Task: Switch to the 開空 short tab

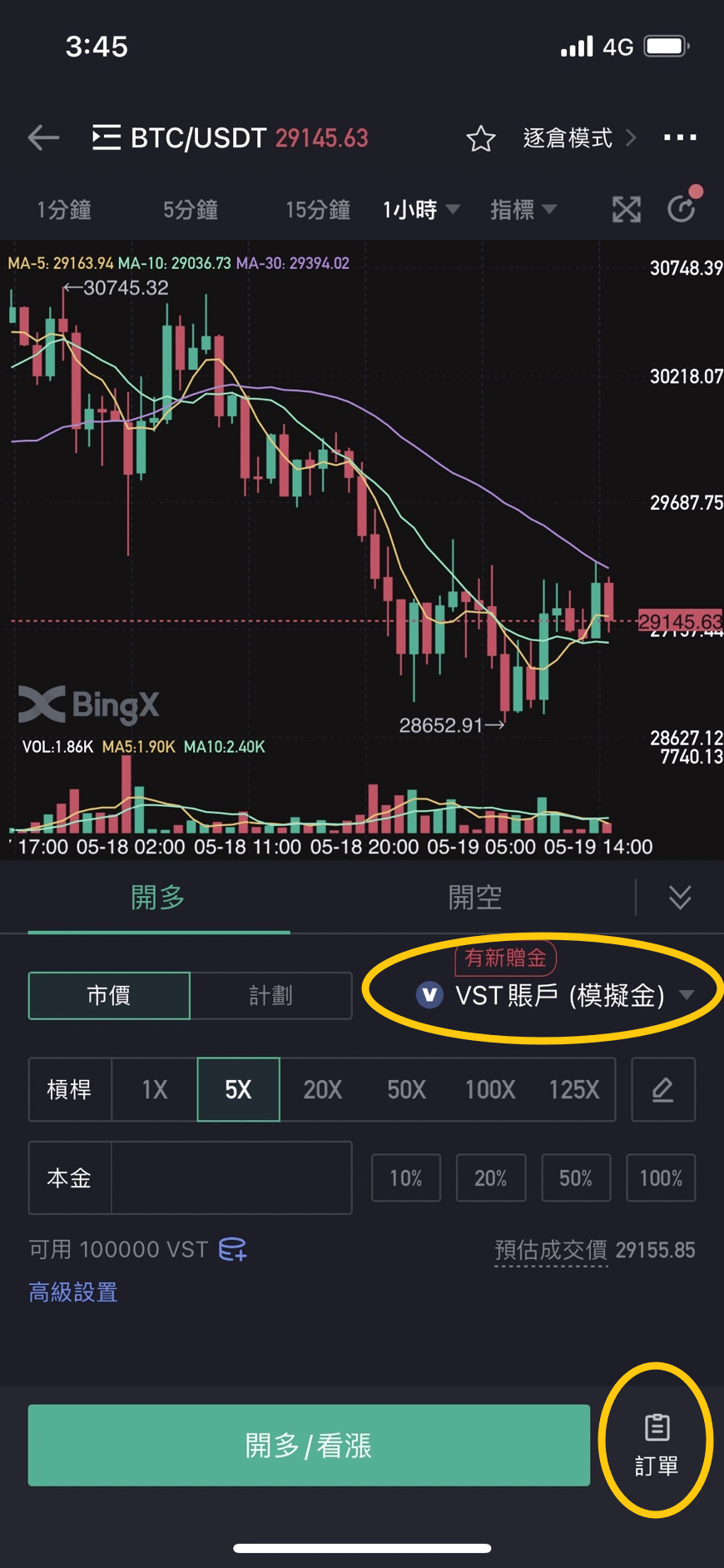Action: click(475, 898)
